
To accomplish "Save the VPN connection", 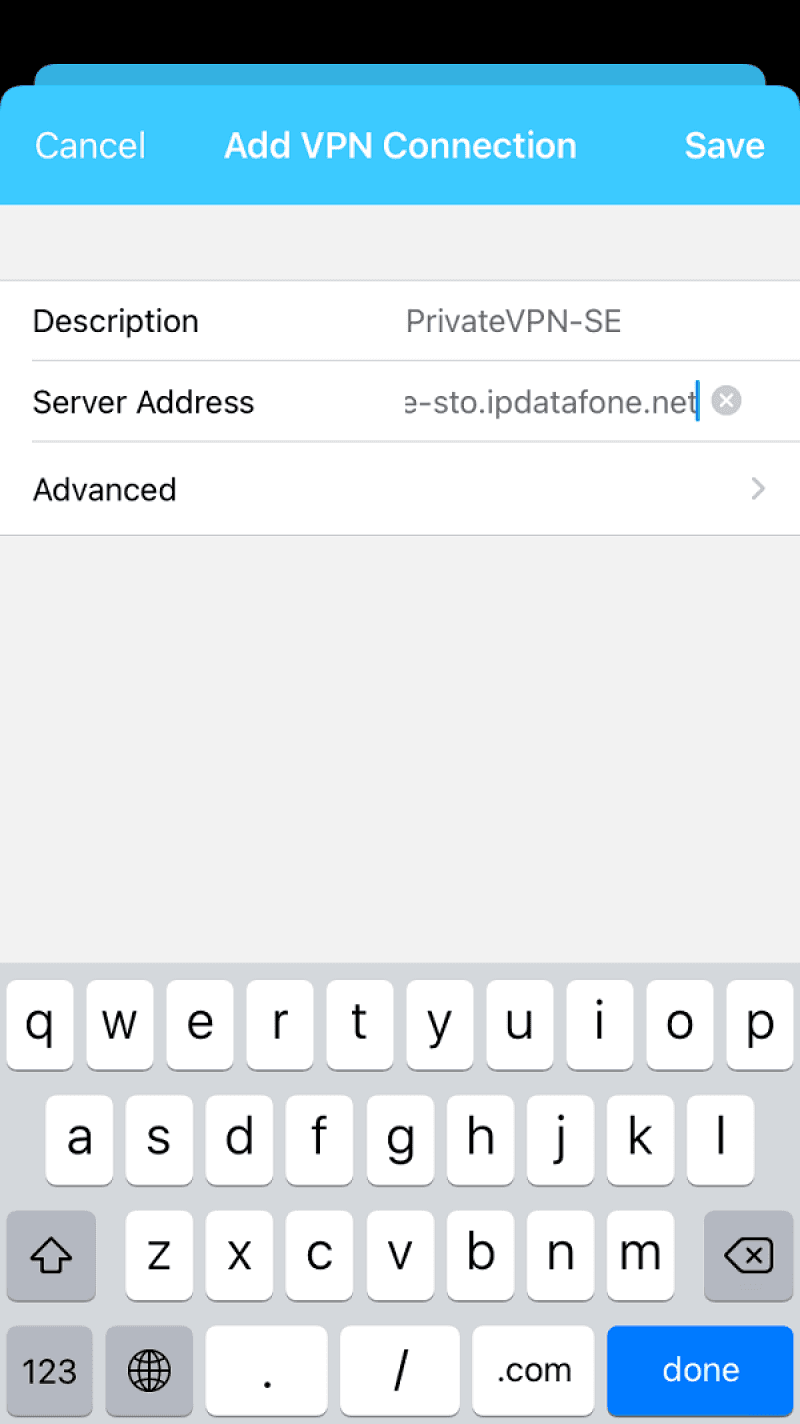I will [724, 146].
